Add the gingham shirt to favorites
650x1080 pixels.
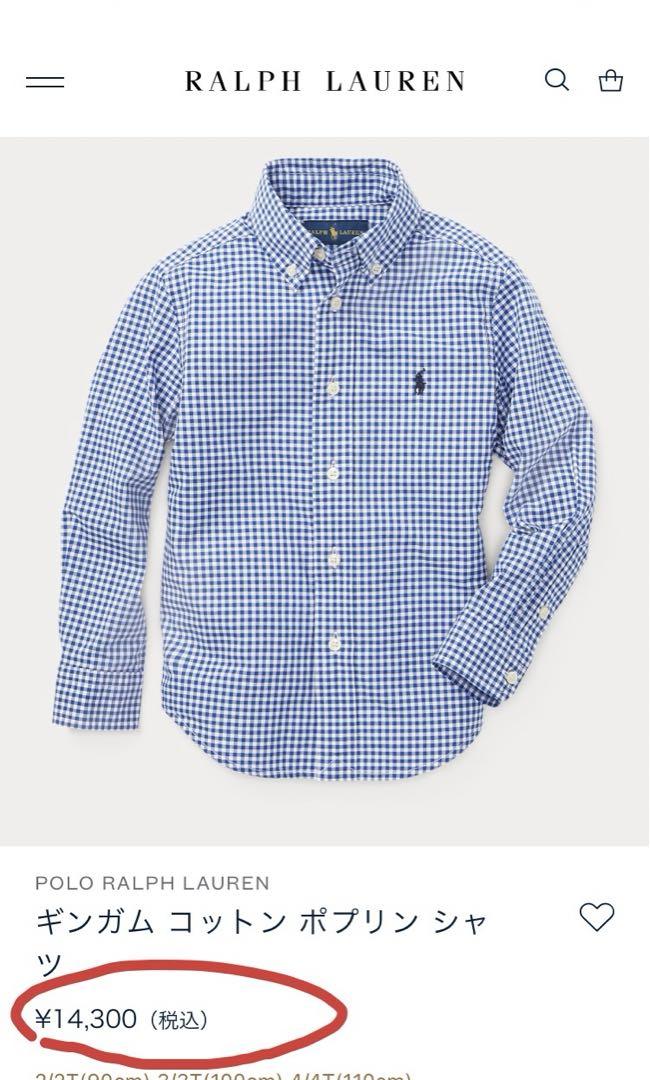tap(596, 917)
